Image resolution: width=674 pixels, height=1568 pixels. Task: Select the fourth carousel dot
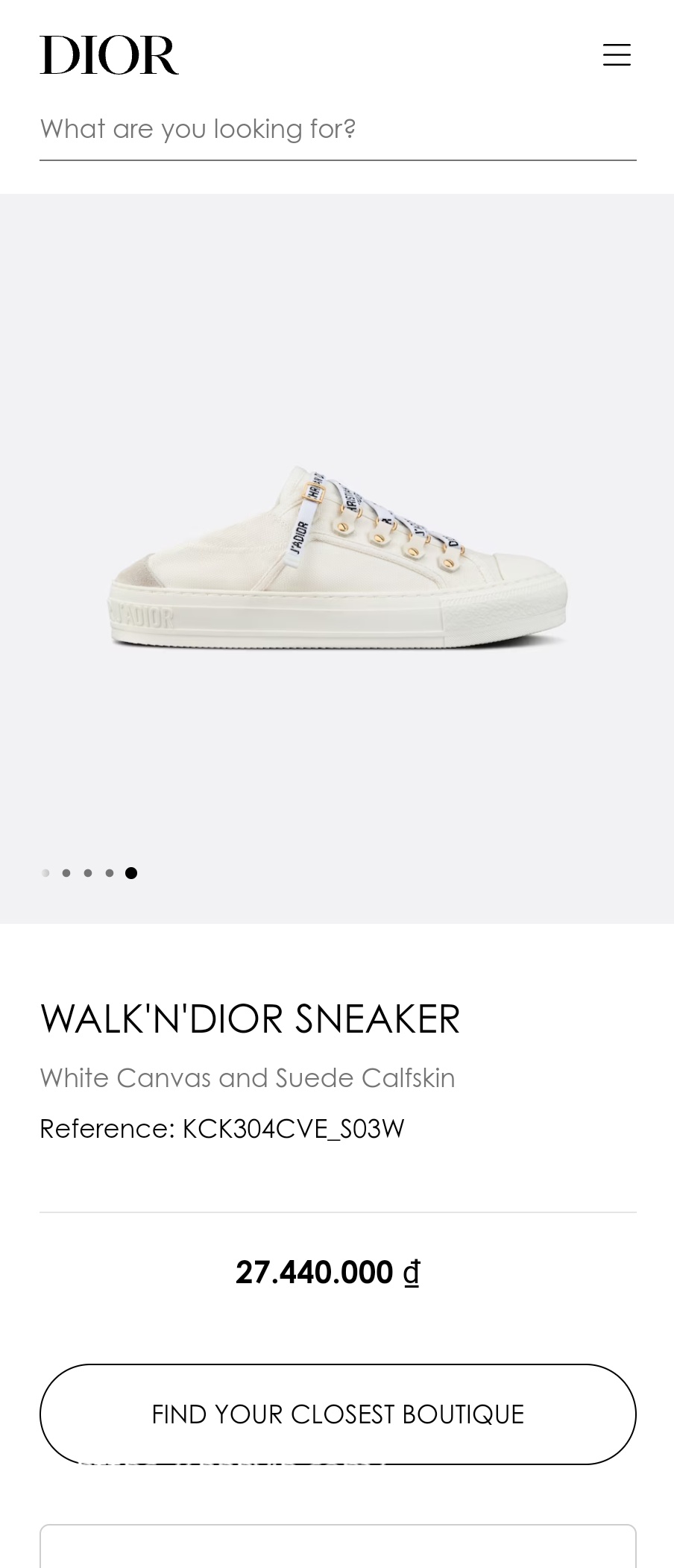click(110, 872)
